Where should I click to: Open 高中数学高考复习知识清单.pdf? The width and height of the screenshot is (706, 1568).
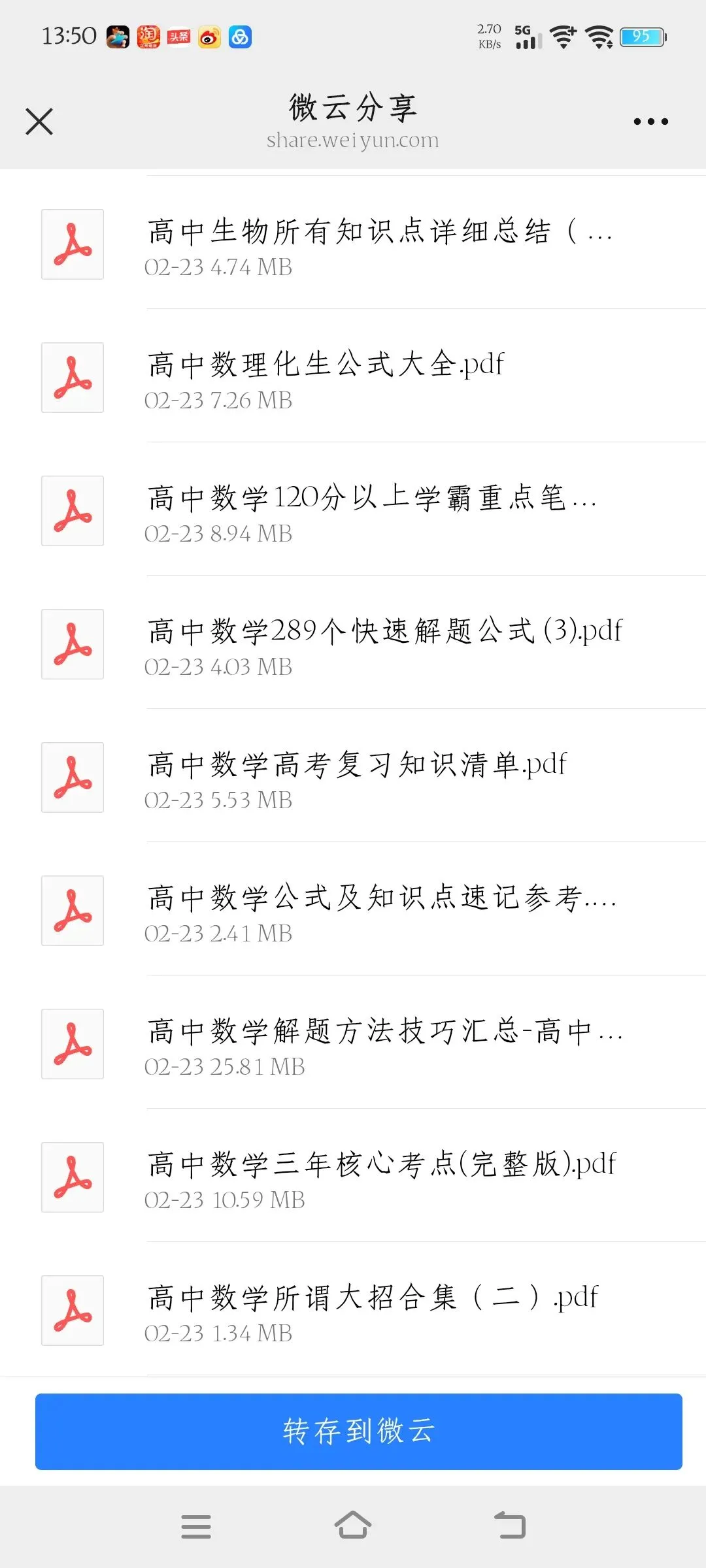click(358, 777)
